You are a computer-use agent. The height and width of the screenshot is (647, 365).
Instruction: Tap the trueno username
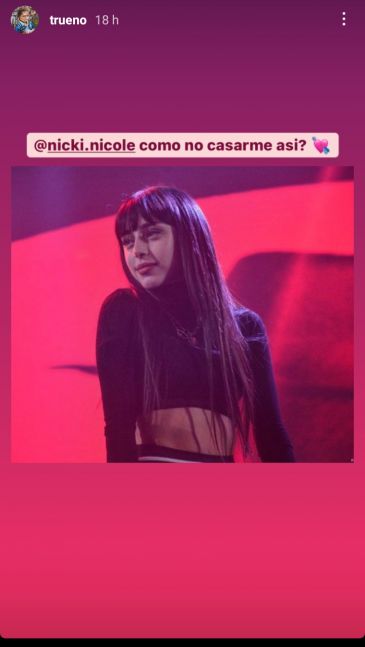(68, 20)
